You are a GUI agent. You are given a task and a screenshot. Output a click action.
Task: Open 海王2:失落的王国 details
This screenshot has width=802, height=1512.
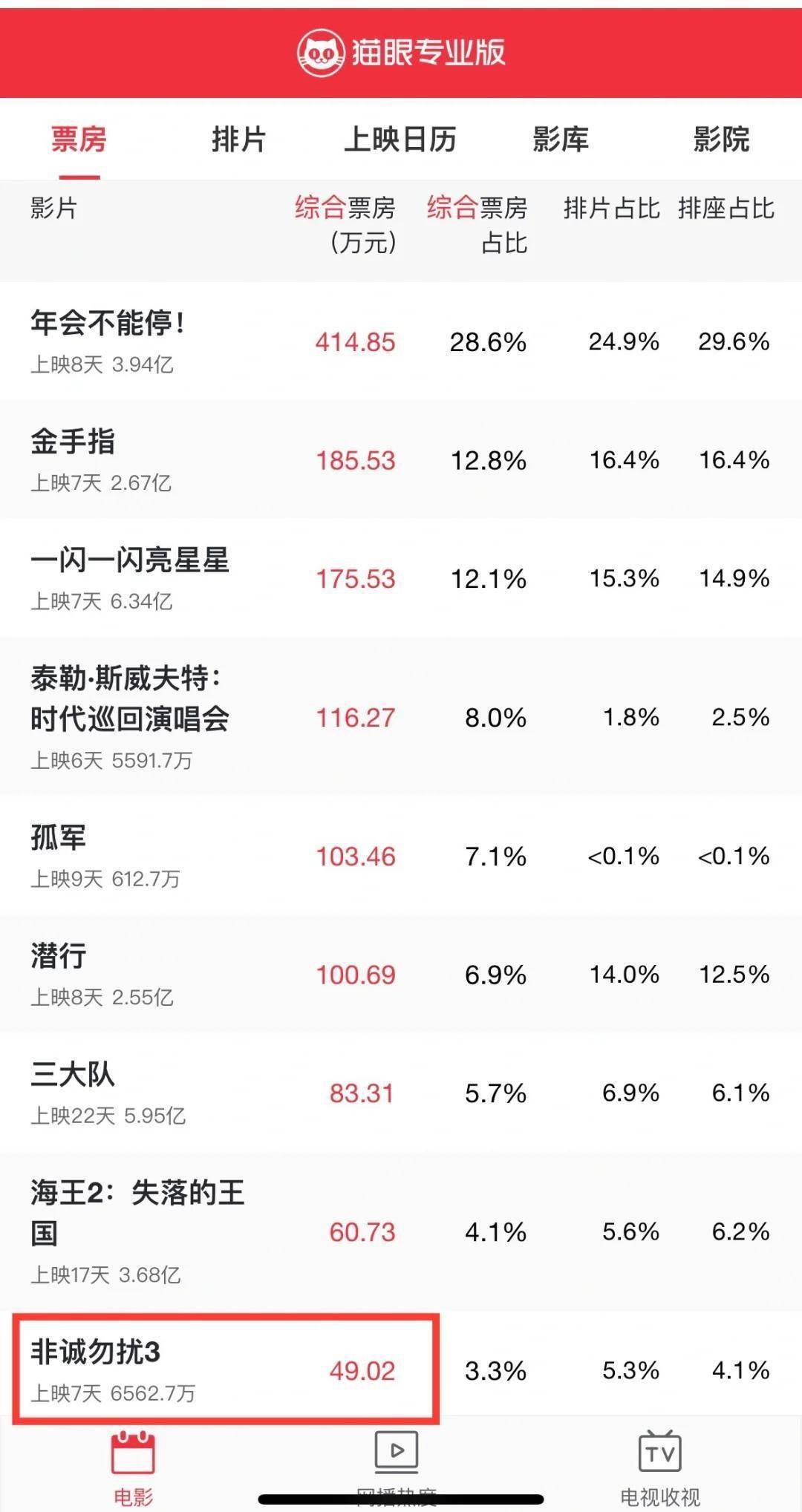click(401, 1231)
